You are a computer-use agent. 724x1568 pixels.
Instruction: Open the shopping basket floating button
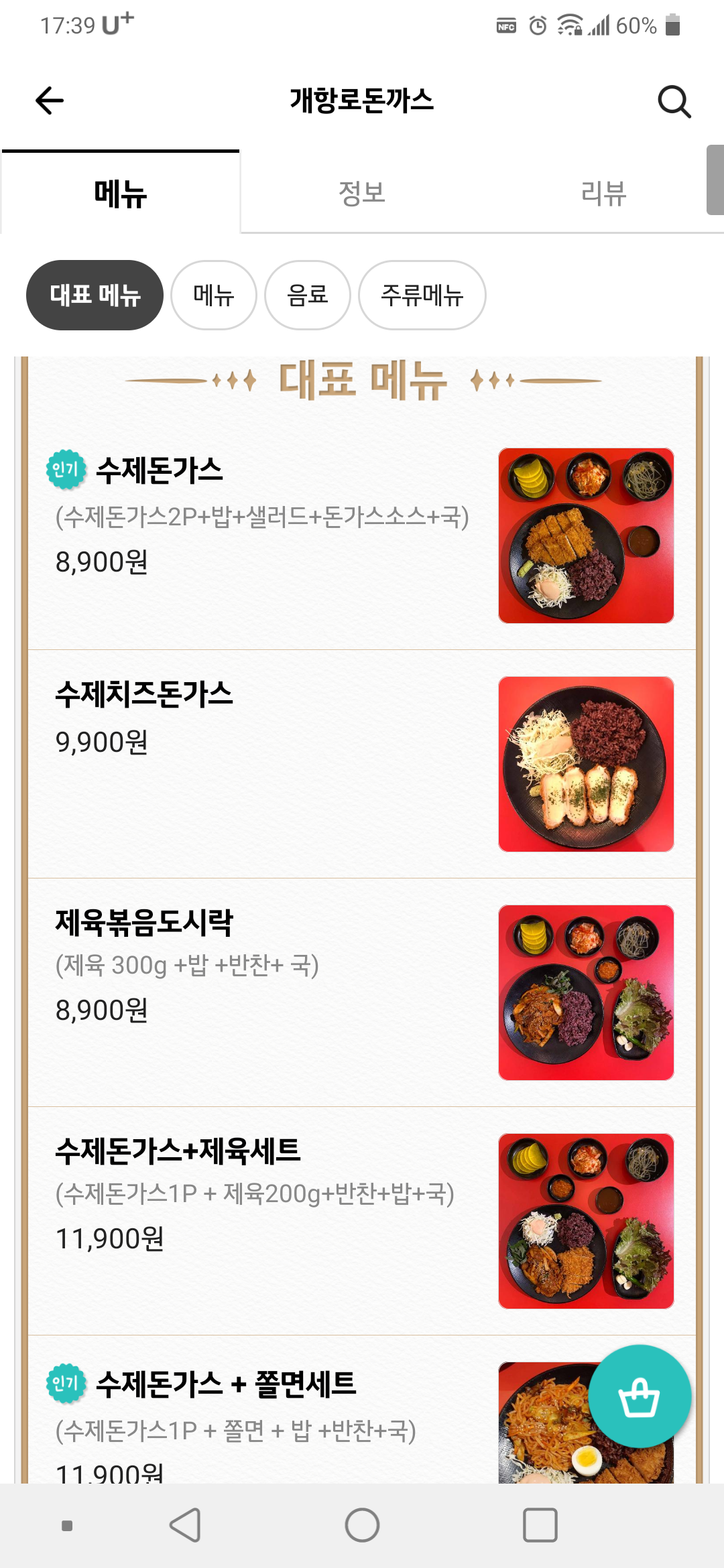(x=639, y=1396)
